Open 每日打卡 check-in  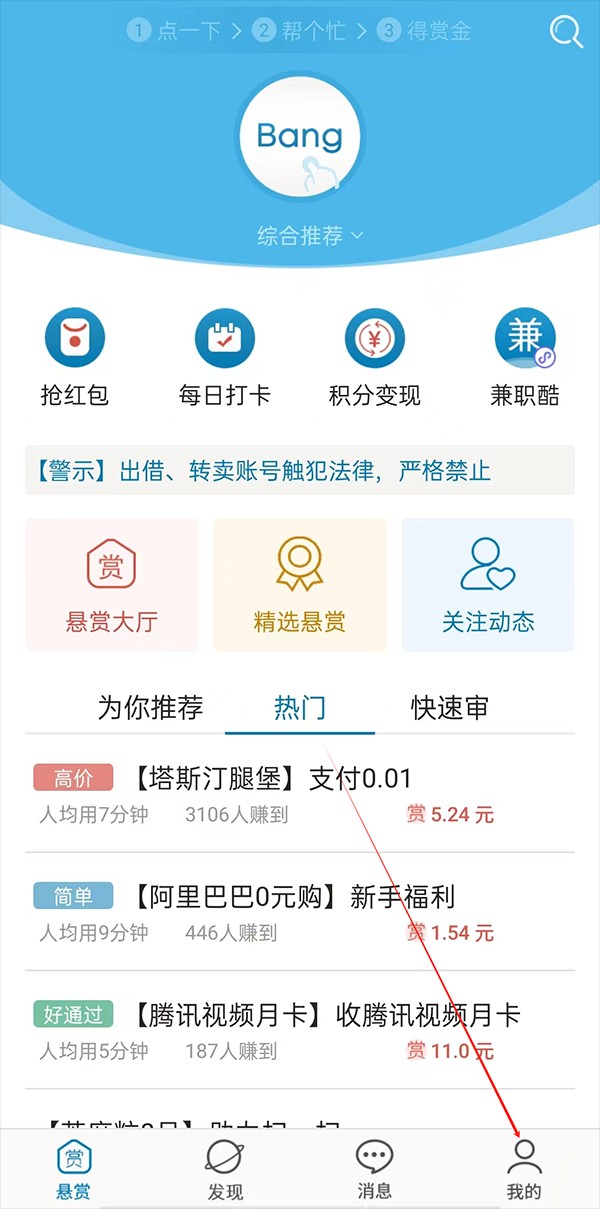225,357
